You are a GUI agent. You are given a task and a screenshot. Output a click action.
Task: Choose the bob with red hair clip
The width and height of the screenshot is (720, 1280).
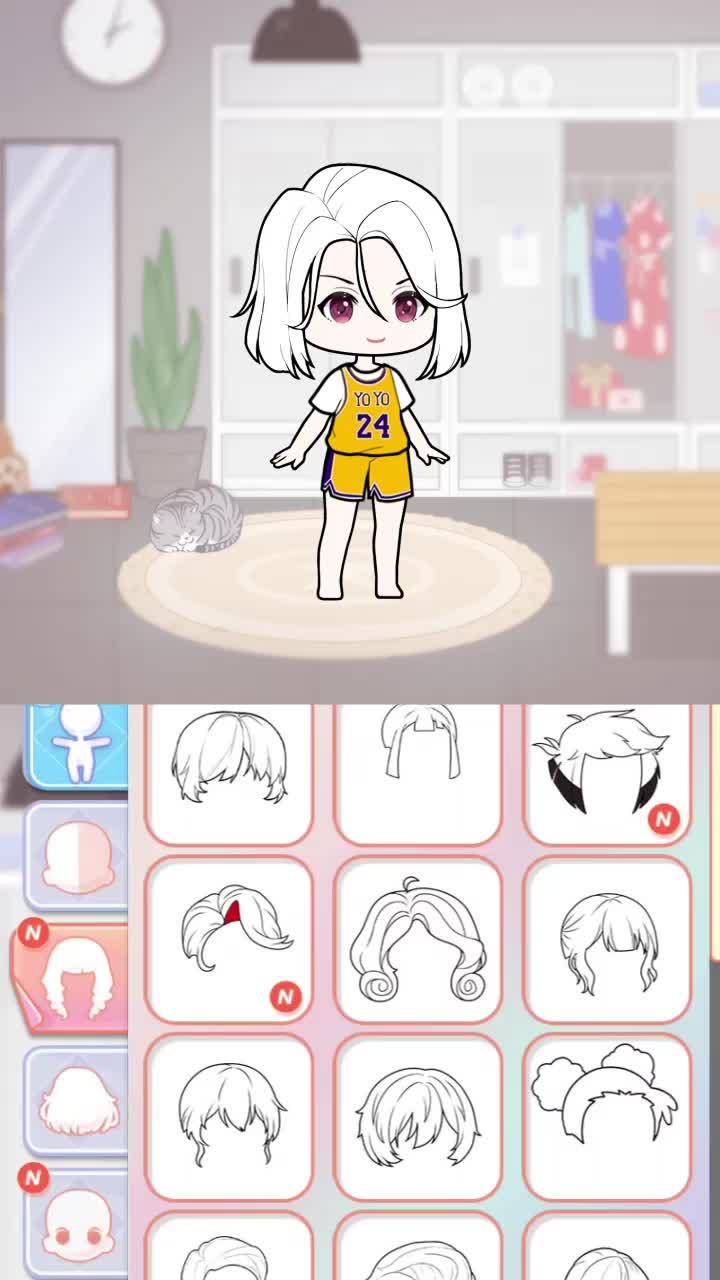[227, 940]
